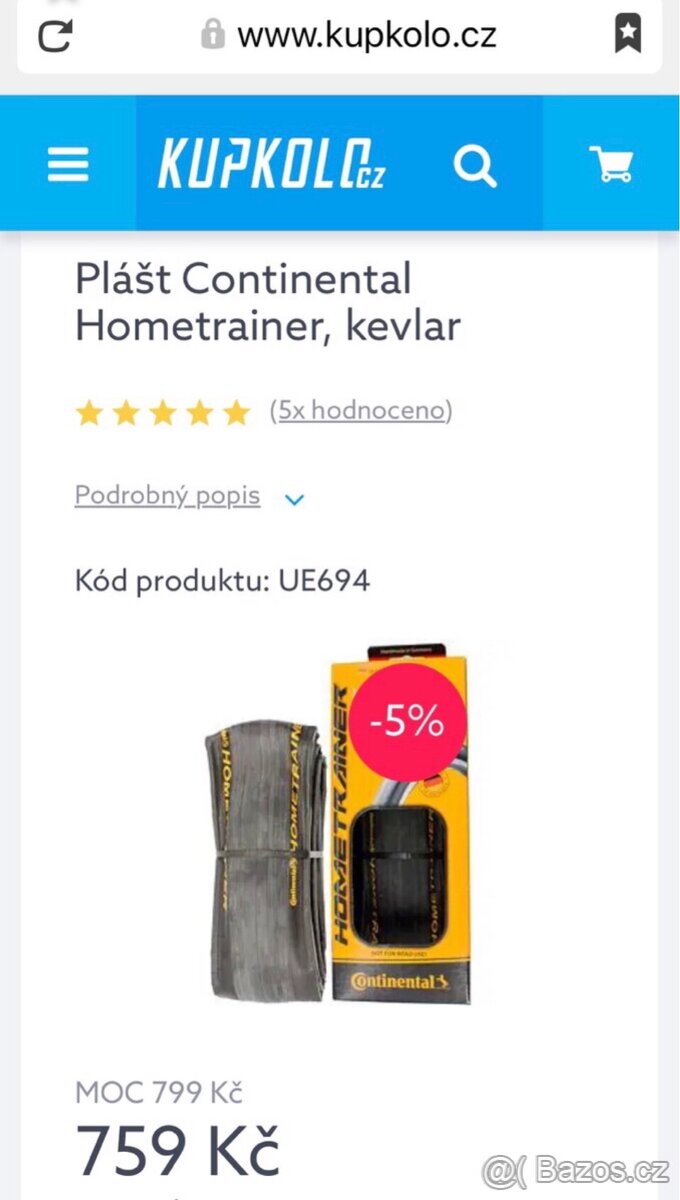Viewport: 680px width, 1200px height.
Task: Tap the www.kupkolo.cz address bar
Action: (350, 36)
